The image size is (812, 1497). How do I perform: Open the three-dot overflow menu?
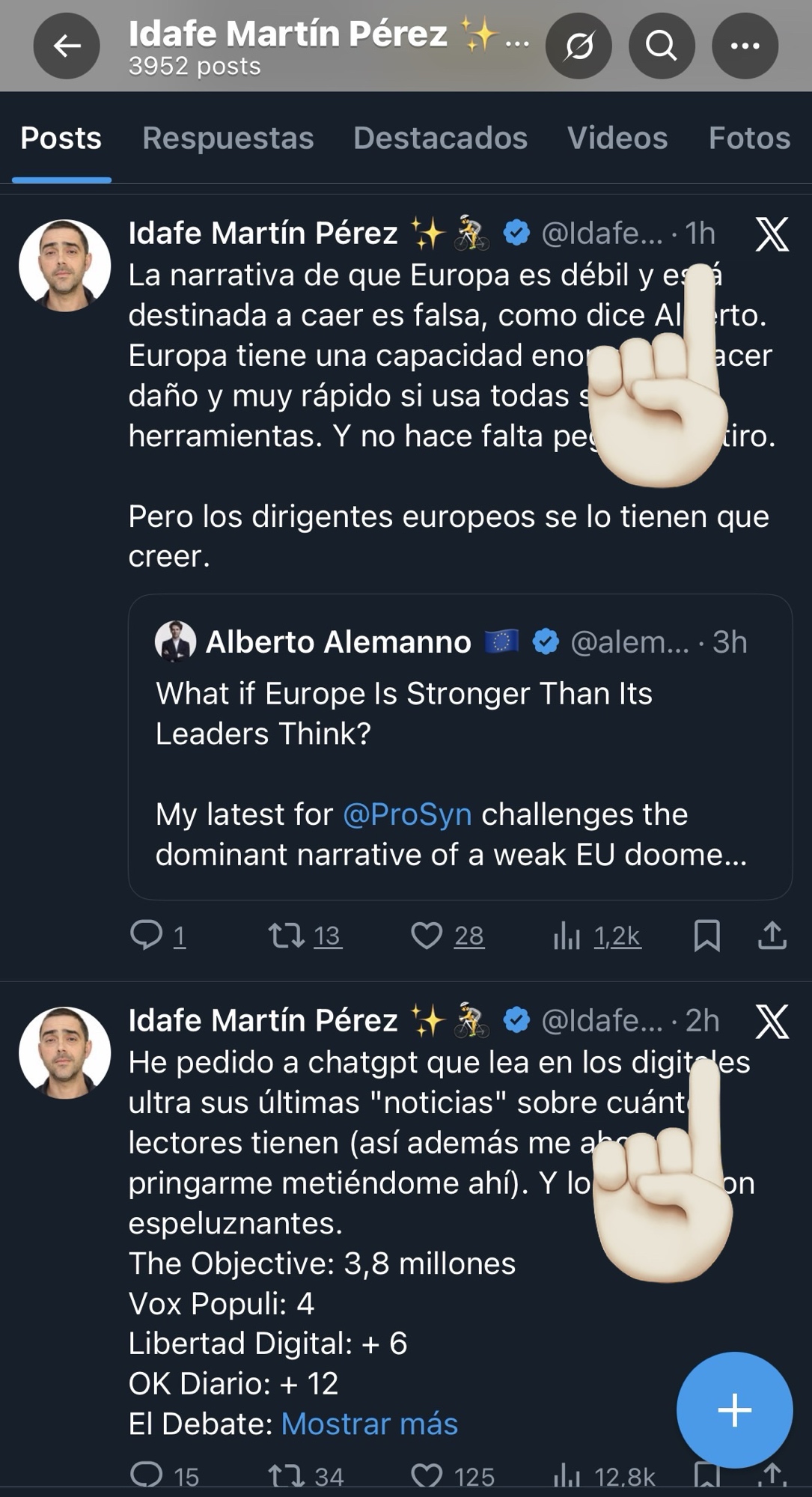coord(745,46)
